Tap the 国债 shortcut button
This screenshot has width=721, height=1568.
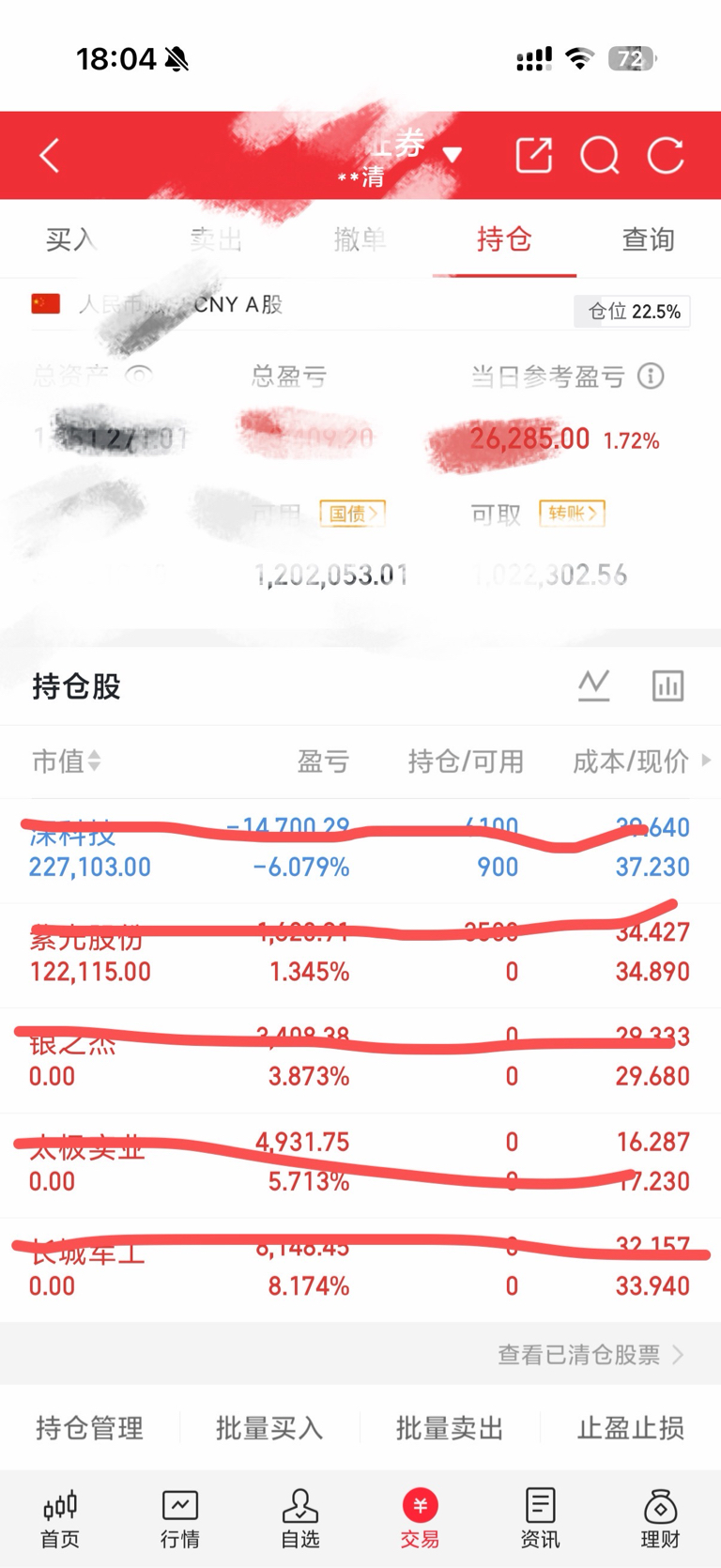click(x=353, y=514)
